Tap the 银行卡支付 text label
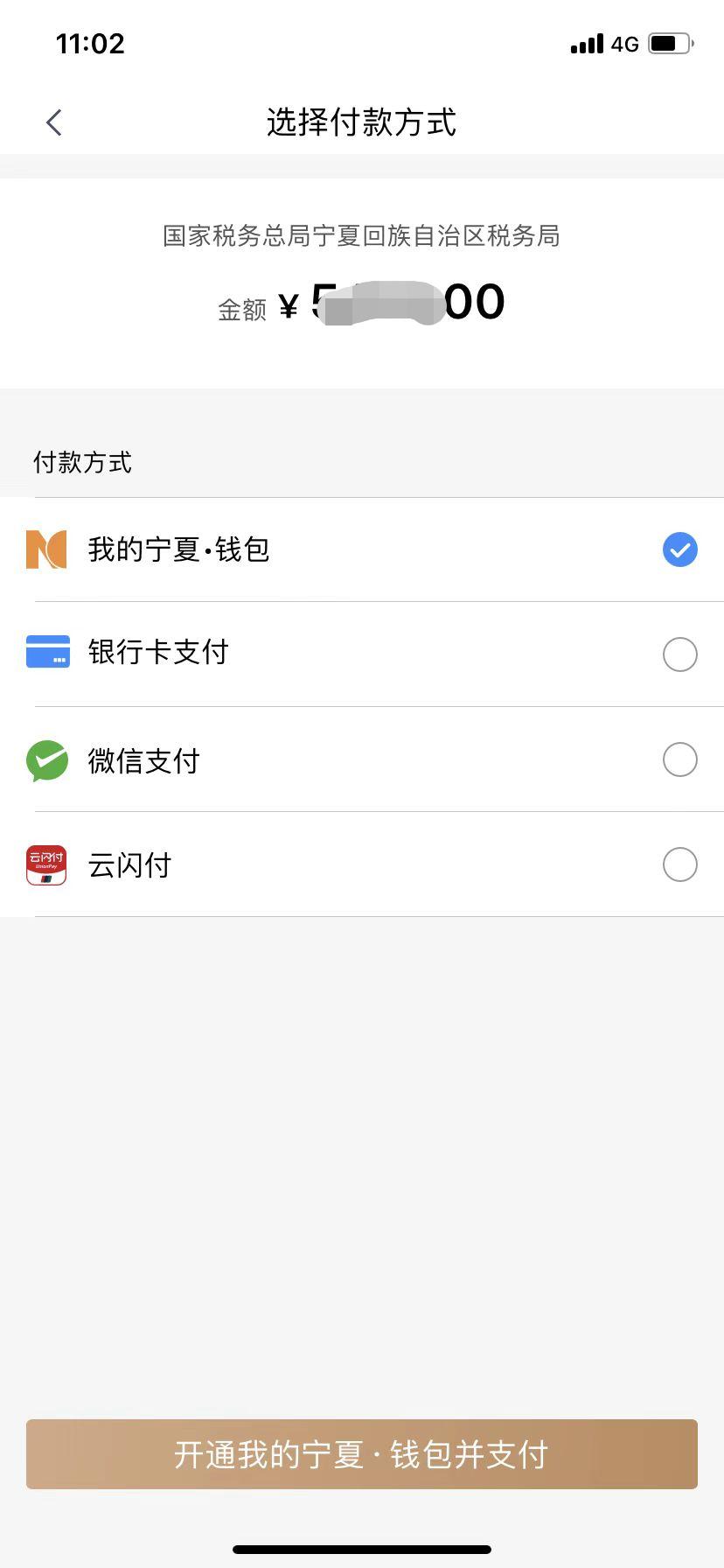The width and height of the screenshot is (724, 1568). 158,653
